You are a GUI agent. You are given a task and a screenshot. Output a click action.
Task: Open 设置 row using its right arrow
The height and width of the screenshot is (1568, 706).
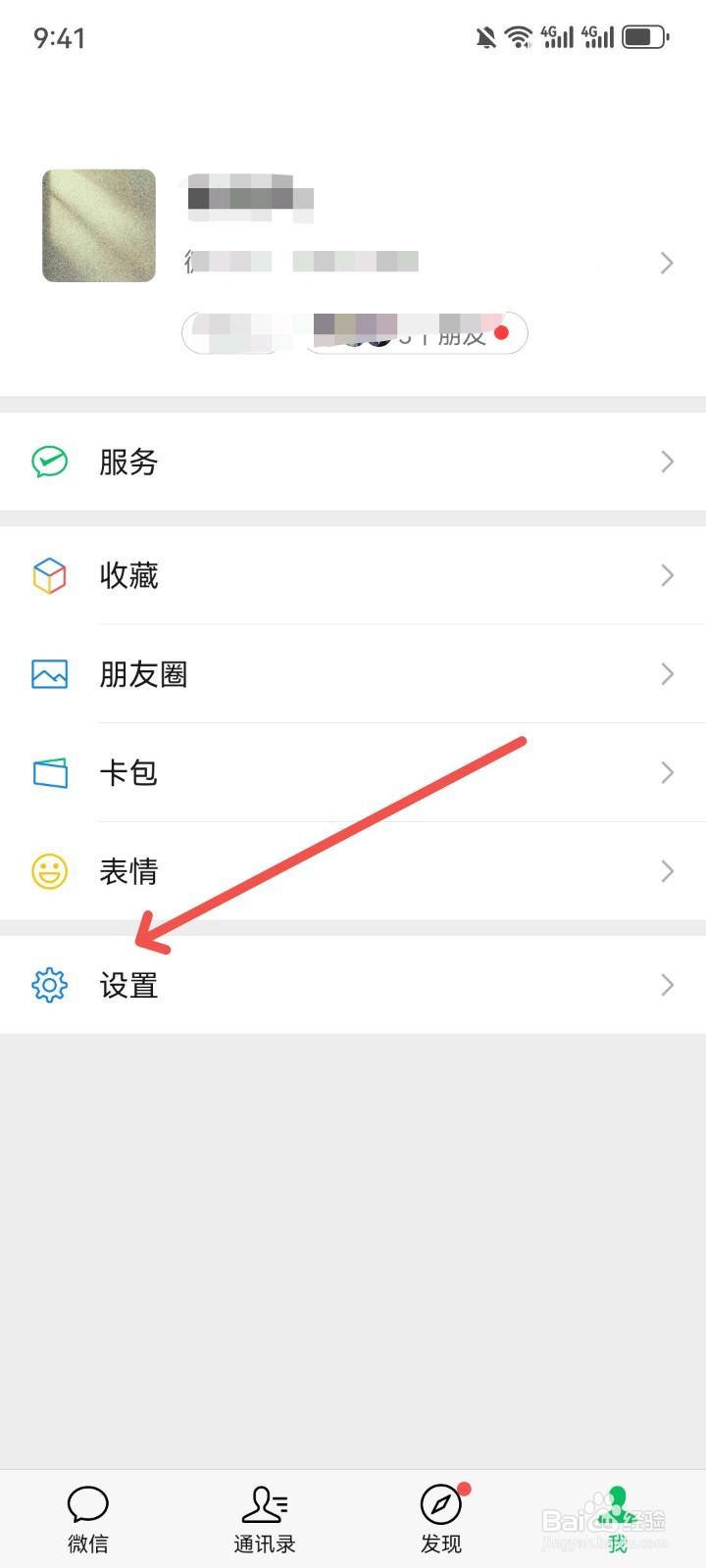667,985
